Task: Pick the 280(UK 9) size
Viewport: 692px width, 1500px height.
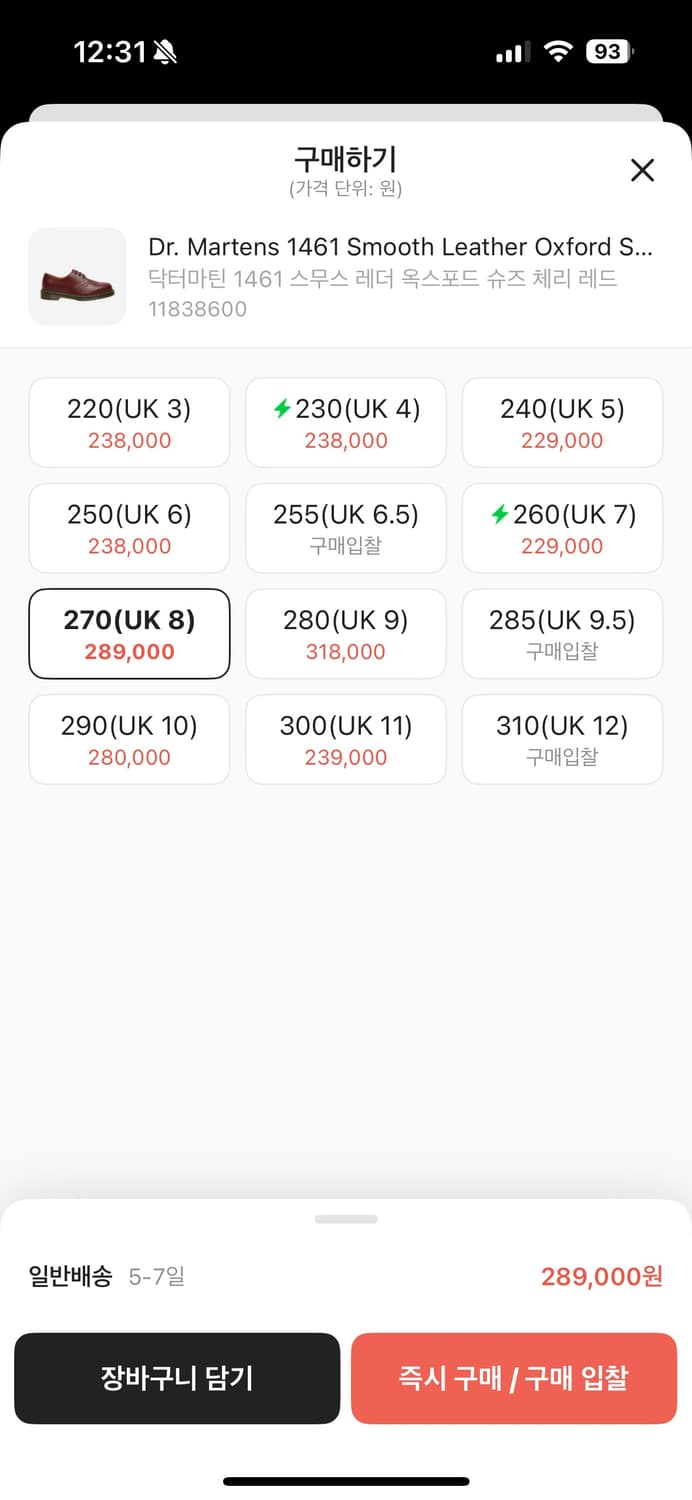Action: click(346, 634)
